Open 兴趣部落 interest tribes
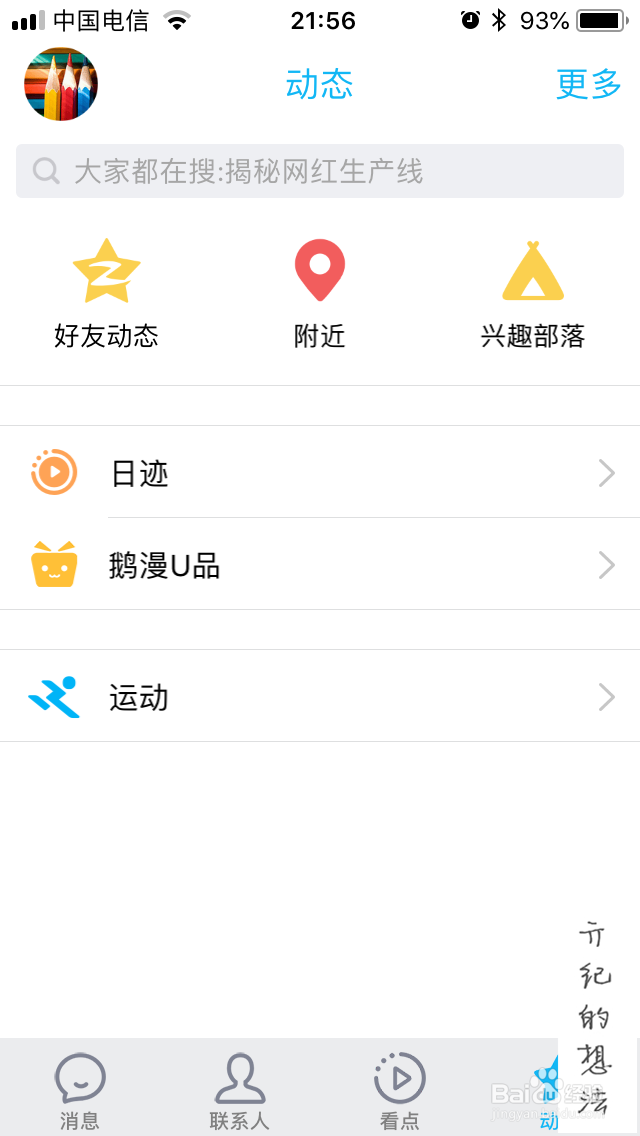640x1136 pixels. (532, 294)
